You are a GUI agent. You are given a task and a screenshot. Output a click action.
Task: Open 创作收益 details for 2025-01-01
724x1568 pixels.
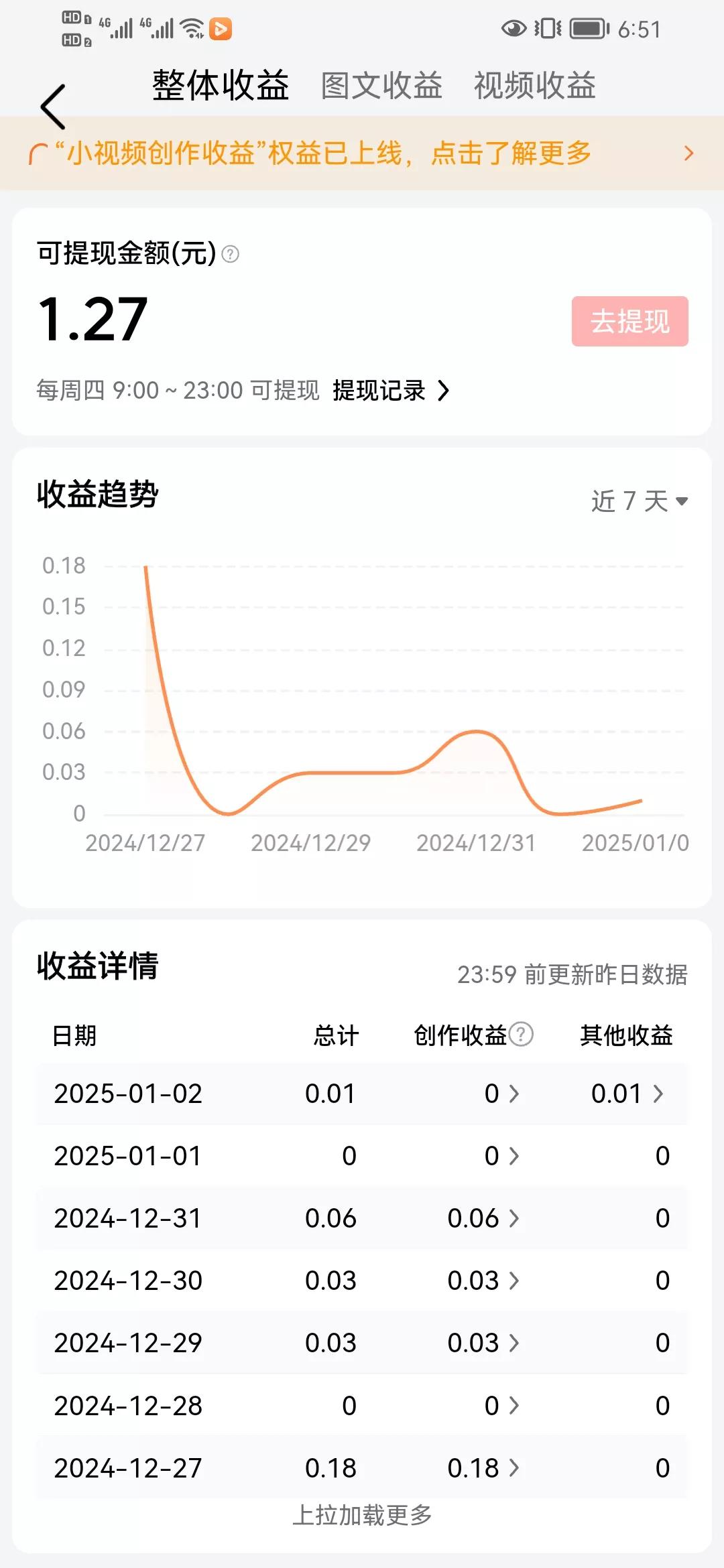[501, 1156]
